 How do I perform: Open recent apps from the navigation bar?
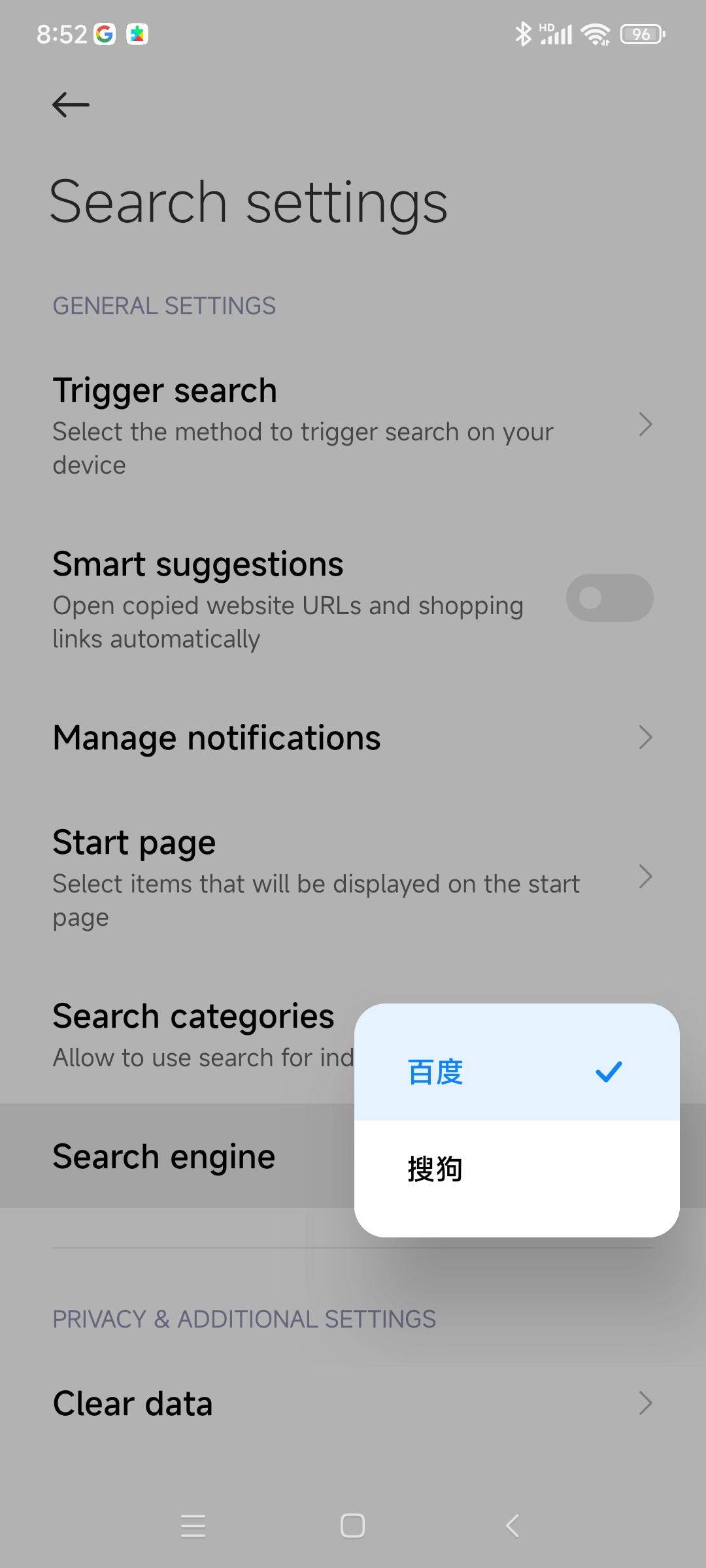(193, 1526)
